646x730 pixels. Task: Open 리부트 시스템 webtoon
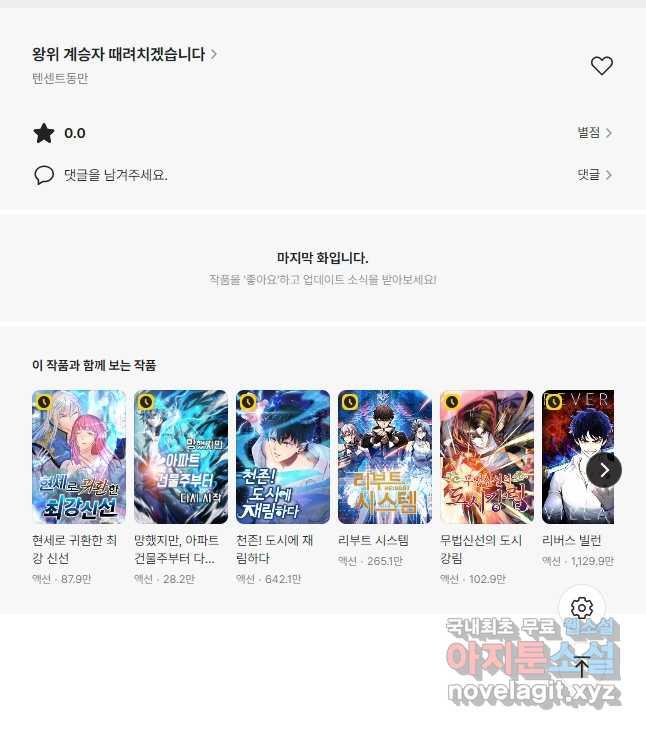tap(385, 458)
